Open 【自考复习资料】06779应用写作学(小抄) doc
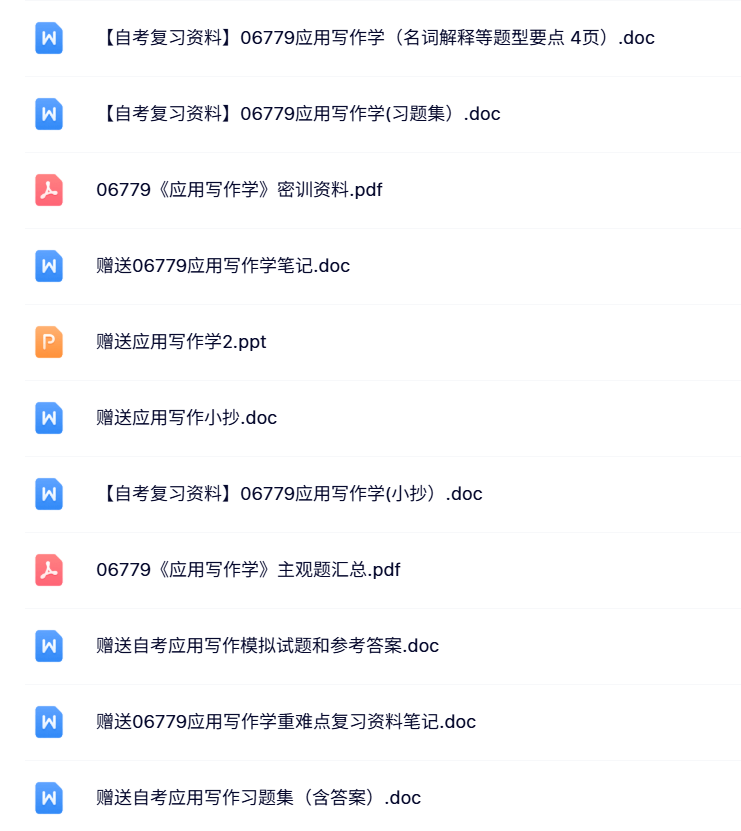This screenshot has height=831, width=741. 289,494
